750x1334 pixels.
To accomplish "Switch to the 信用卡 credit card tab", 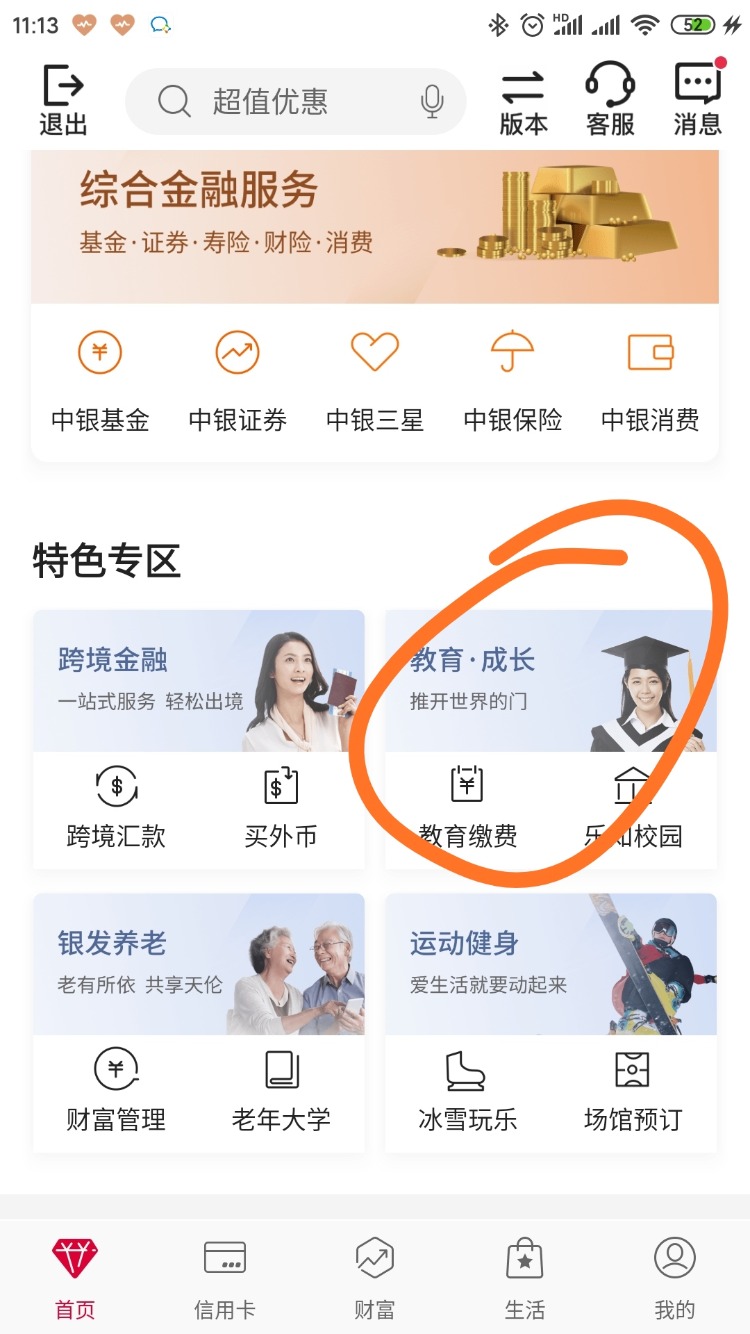I will (224, 1280).
